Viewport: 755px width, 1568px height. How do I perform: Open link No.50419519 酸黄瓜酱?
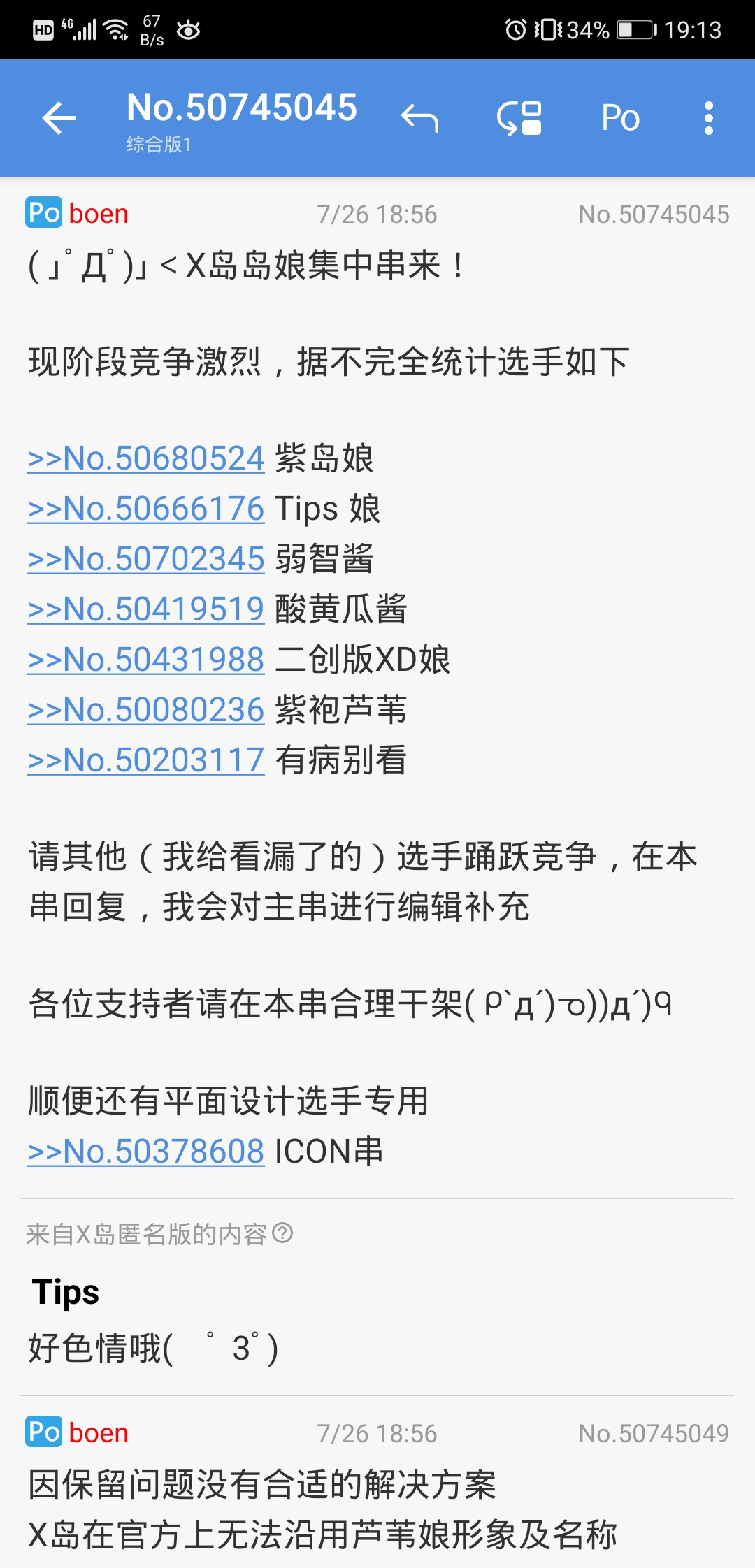tap(146, 610)
